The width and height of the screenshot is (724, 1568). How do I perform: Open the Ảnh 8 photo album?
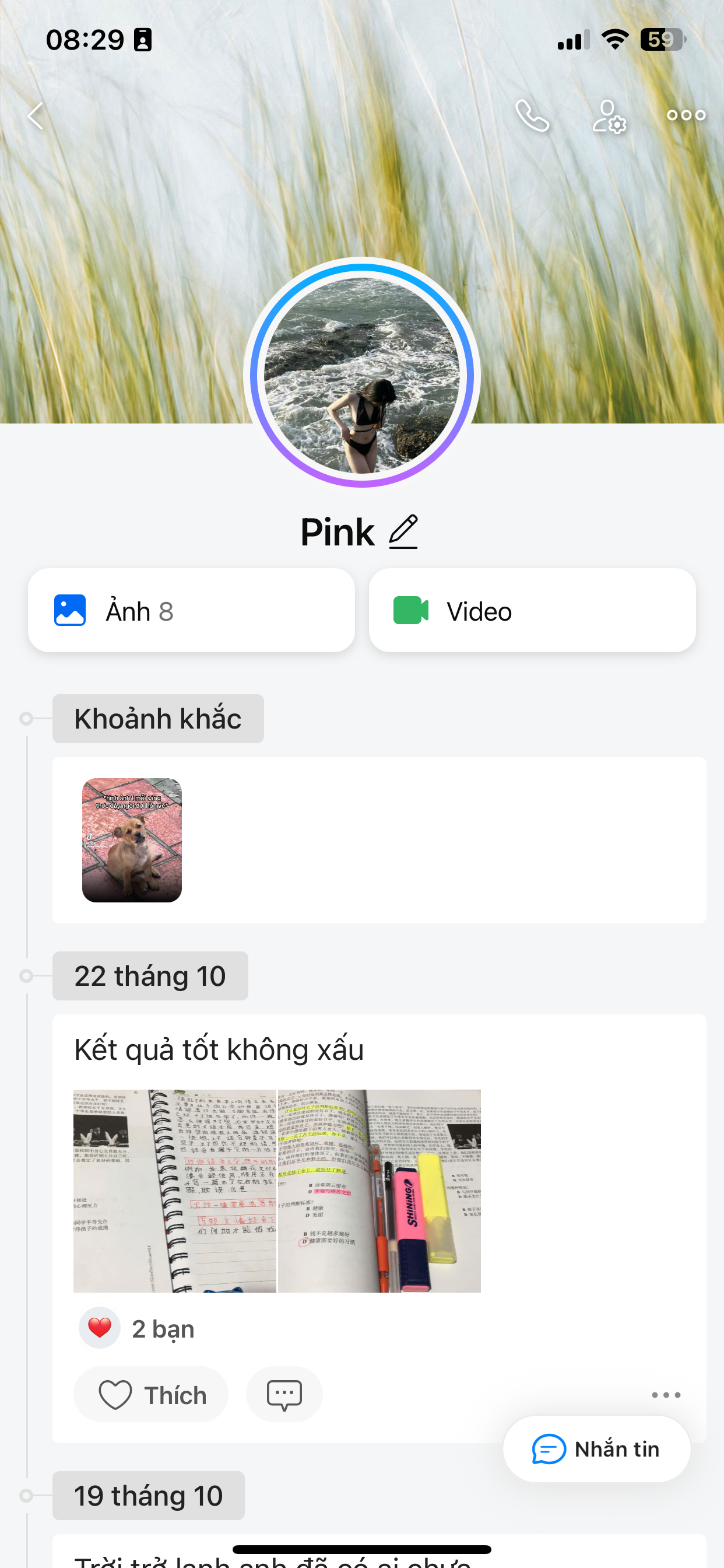(x=191, y=611)
